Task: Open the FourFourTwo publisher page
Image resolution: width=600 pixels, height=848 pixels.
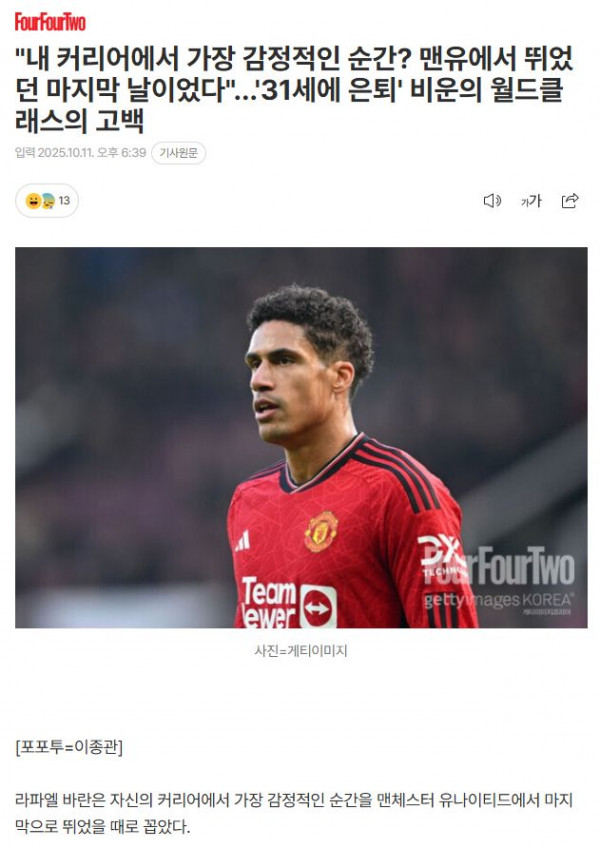Action: point(50,21)
